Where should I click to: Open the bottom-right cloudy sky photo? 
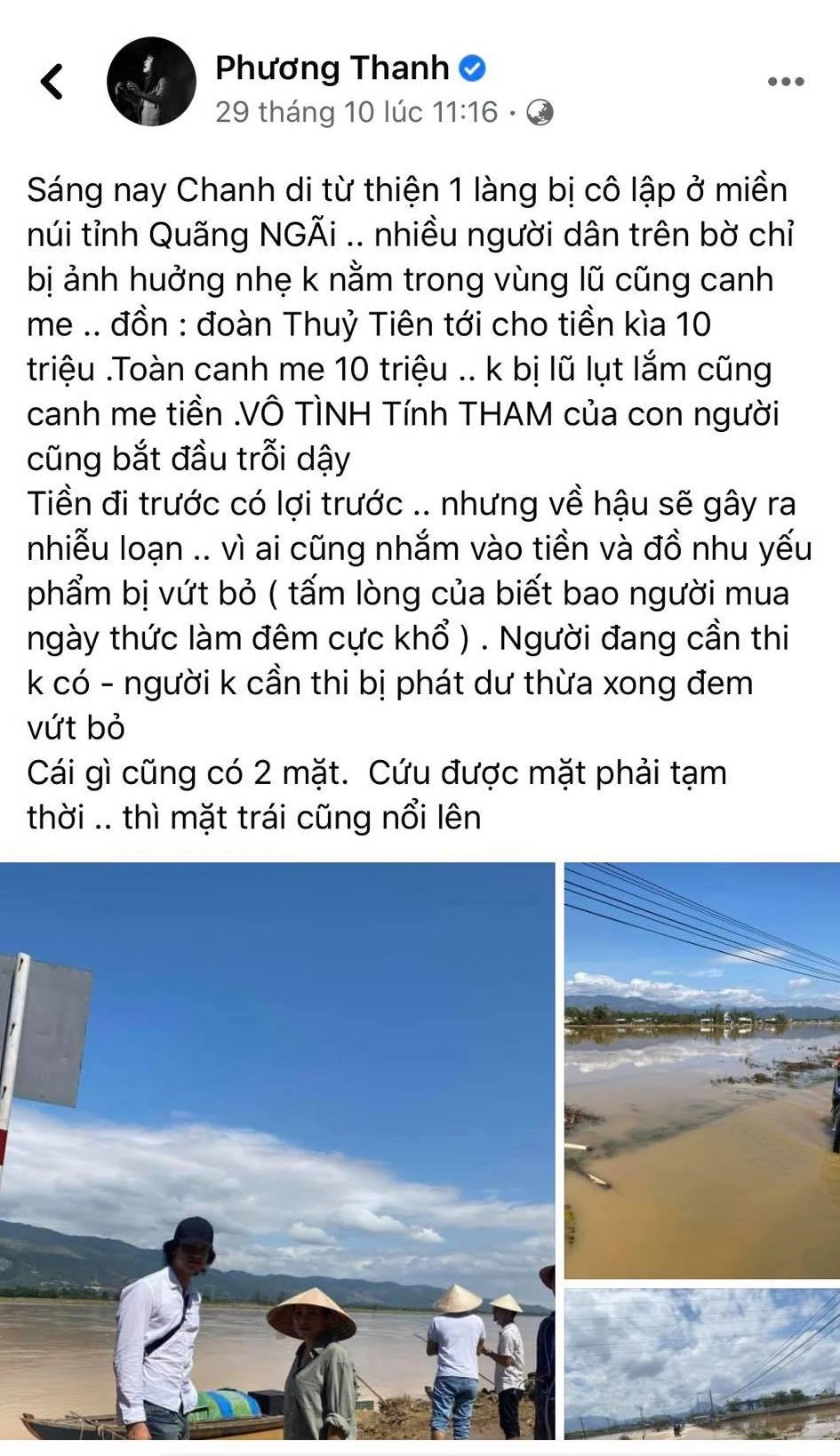702,1364
